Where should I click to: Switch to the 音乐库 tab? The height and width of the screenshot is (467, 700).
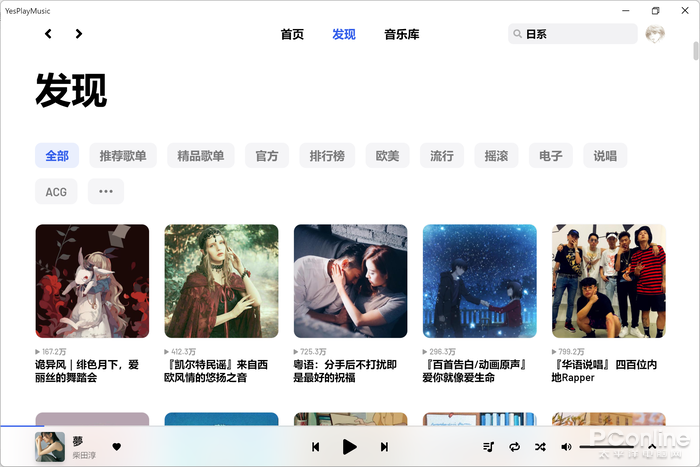[x=401, y=34]
